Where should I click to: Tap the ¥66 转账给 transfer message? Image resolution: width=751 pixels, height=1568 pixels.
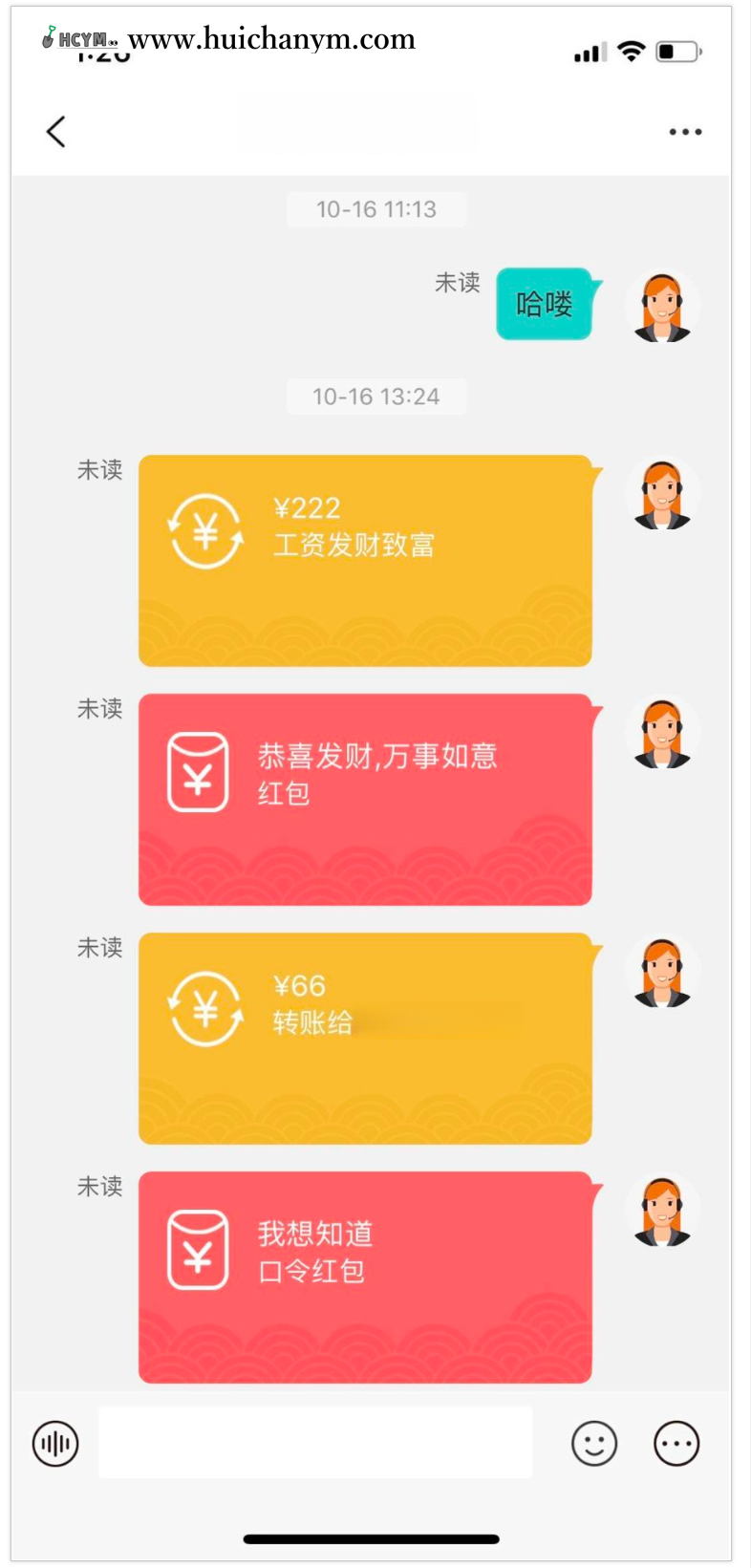click(365, 1037)
